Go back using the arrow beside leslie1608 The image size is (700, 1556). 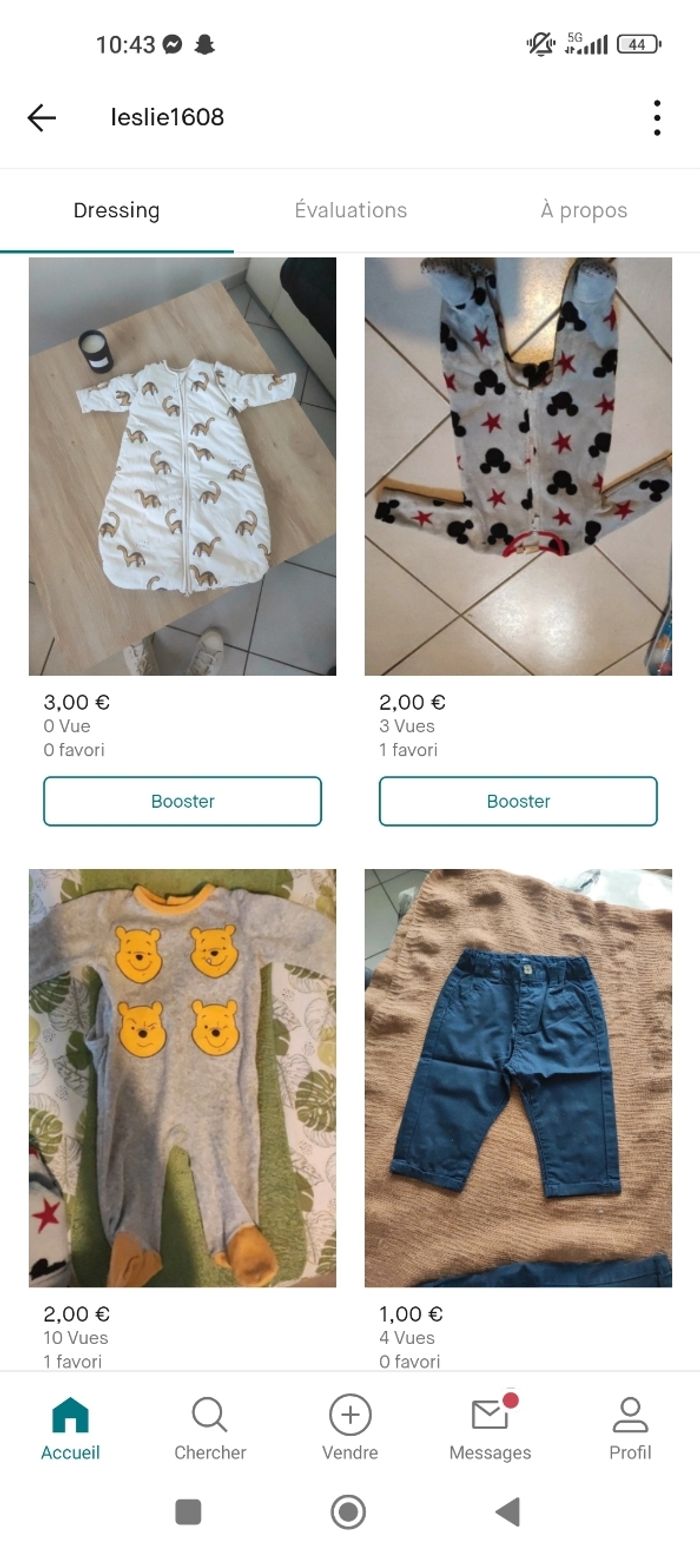(x=42, y=117)
